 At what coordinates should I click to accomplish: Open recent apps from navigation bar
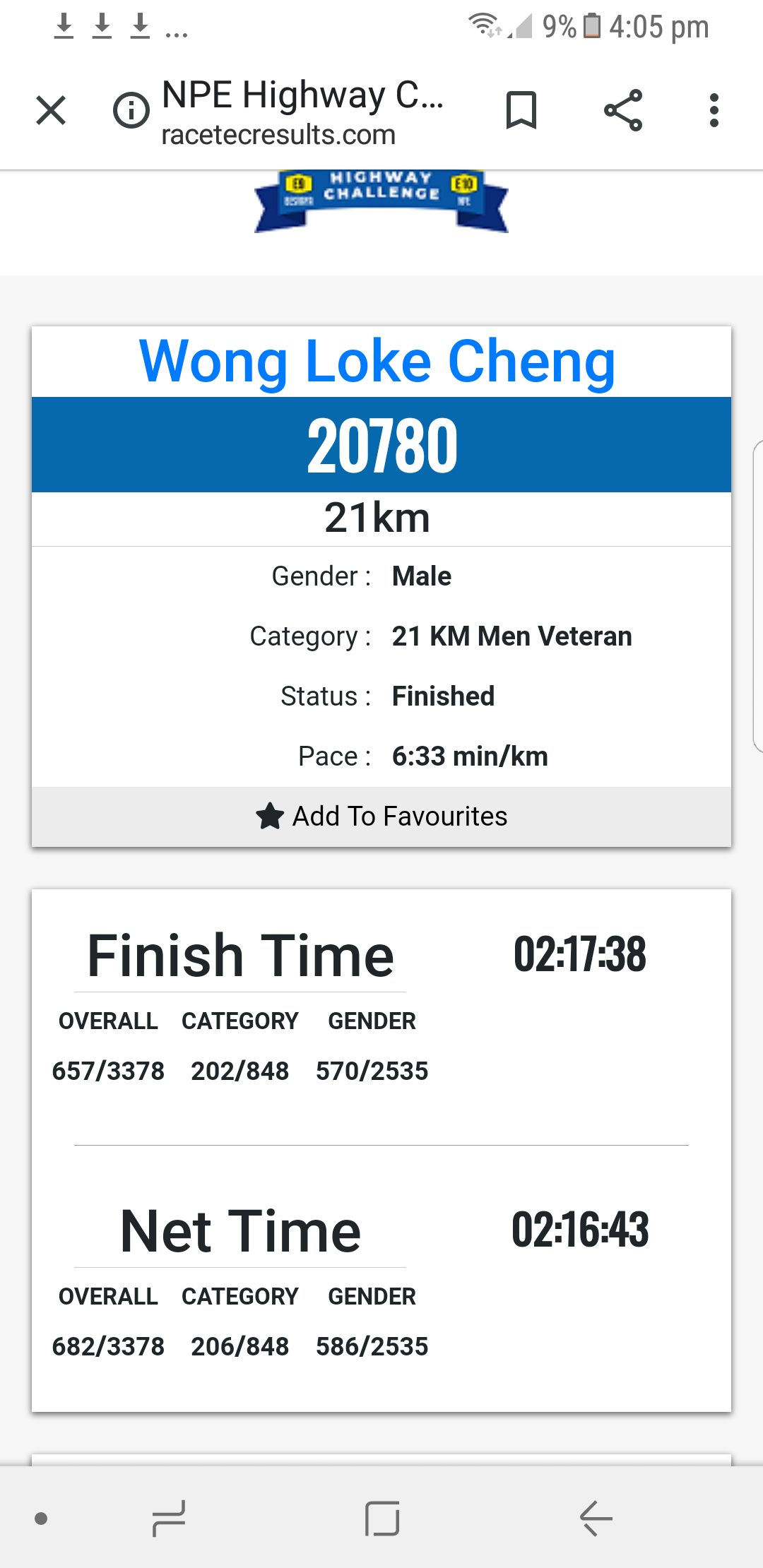click(169, 1519)
